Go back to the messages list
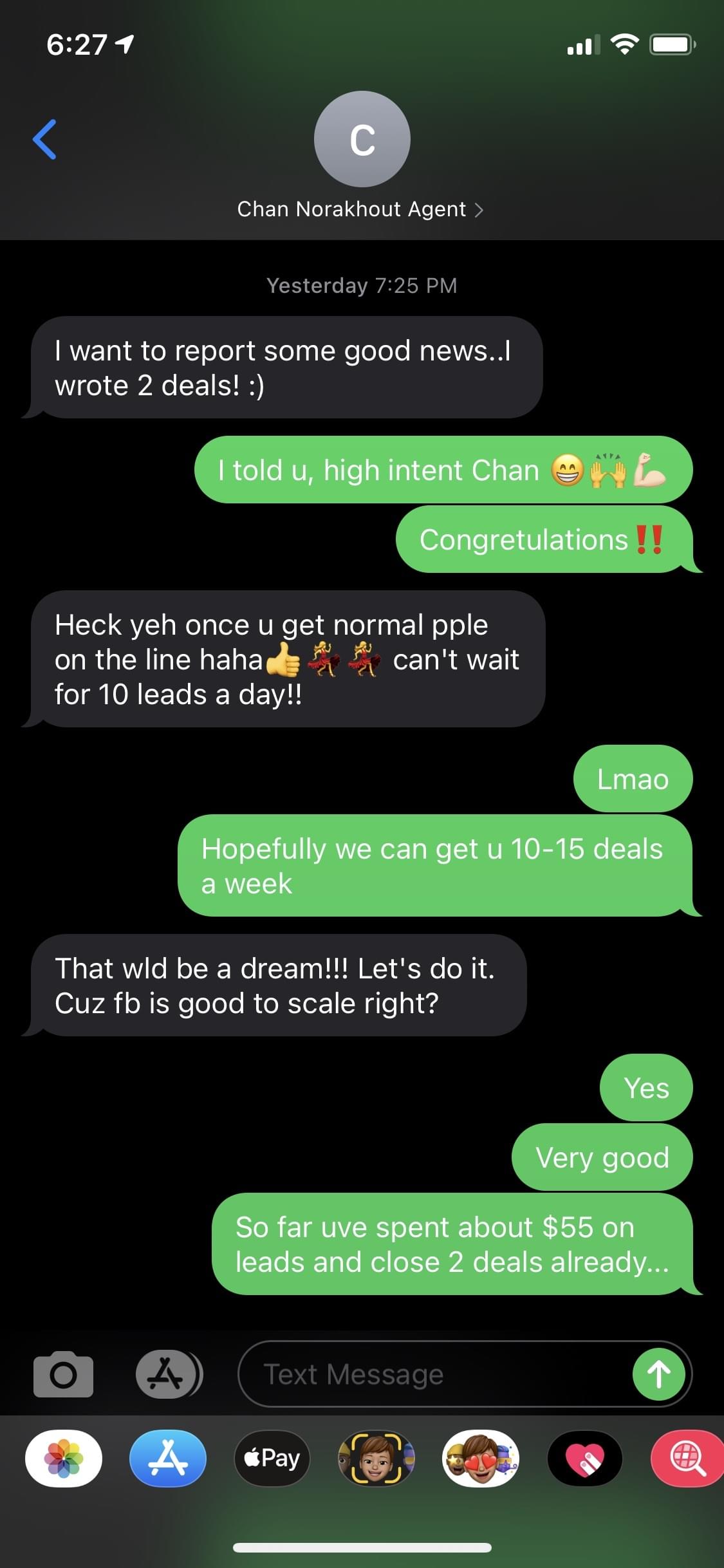 [44, 139]
